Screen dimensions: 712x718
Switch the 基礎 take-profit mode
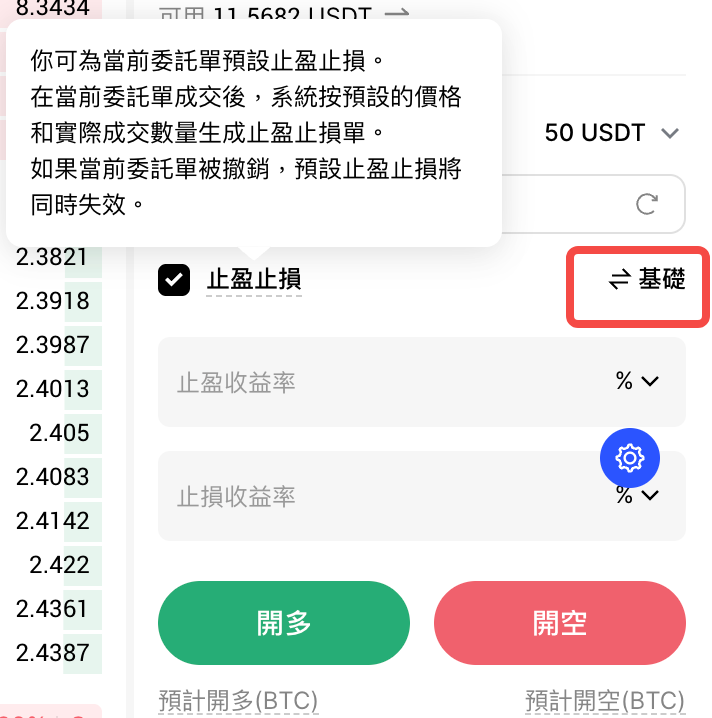tap(648, 280)
